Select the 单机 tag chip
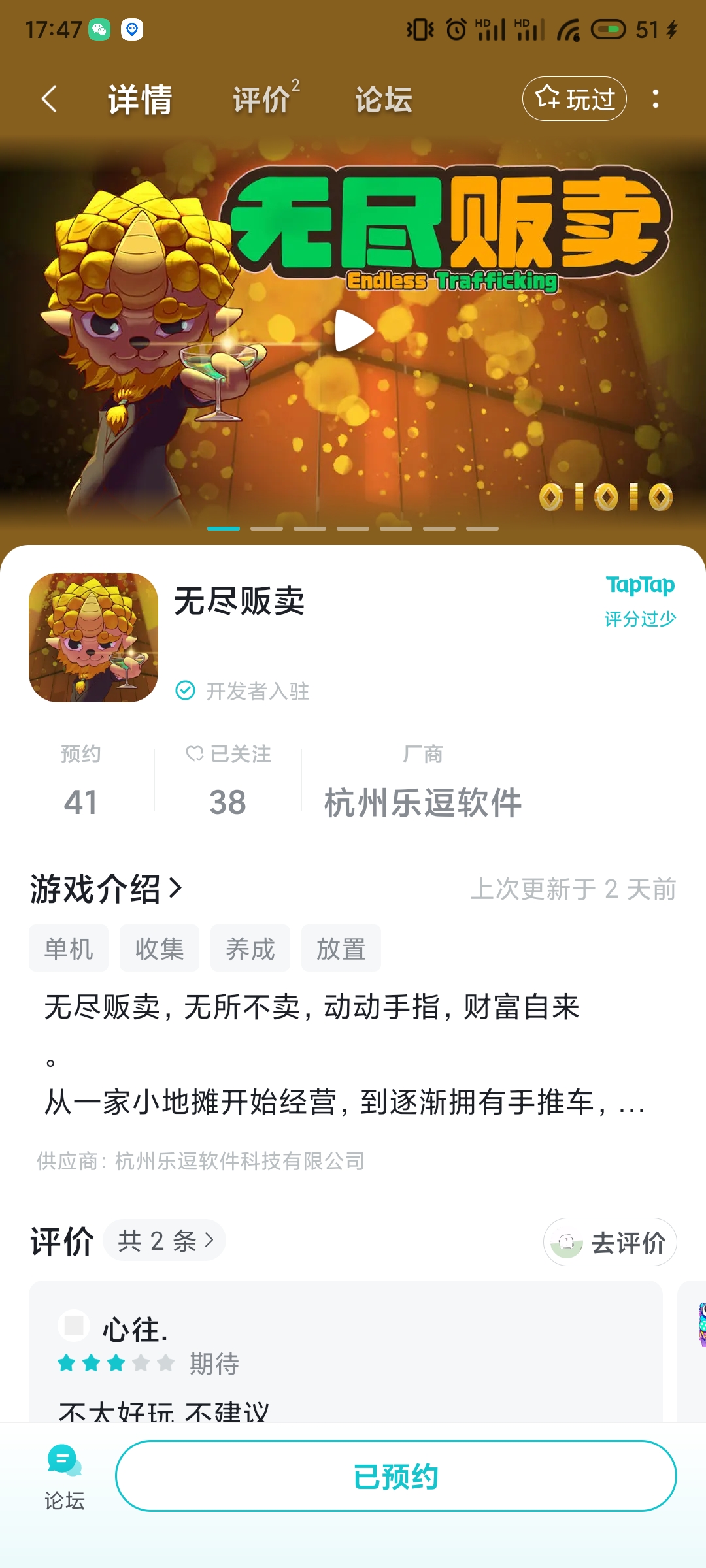Screen dimensions: 706x1568 tap(69, 949)
